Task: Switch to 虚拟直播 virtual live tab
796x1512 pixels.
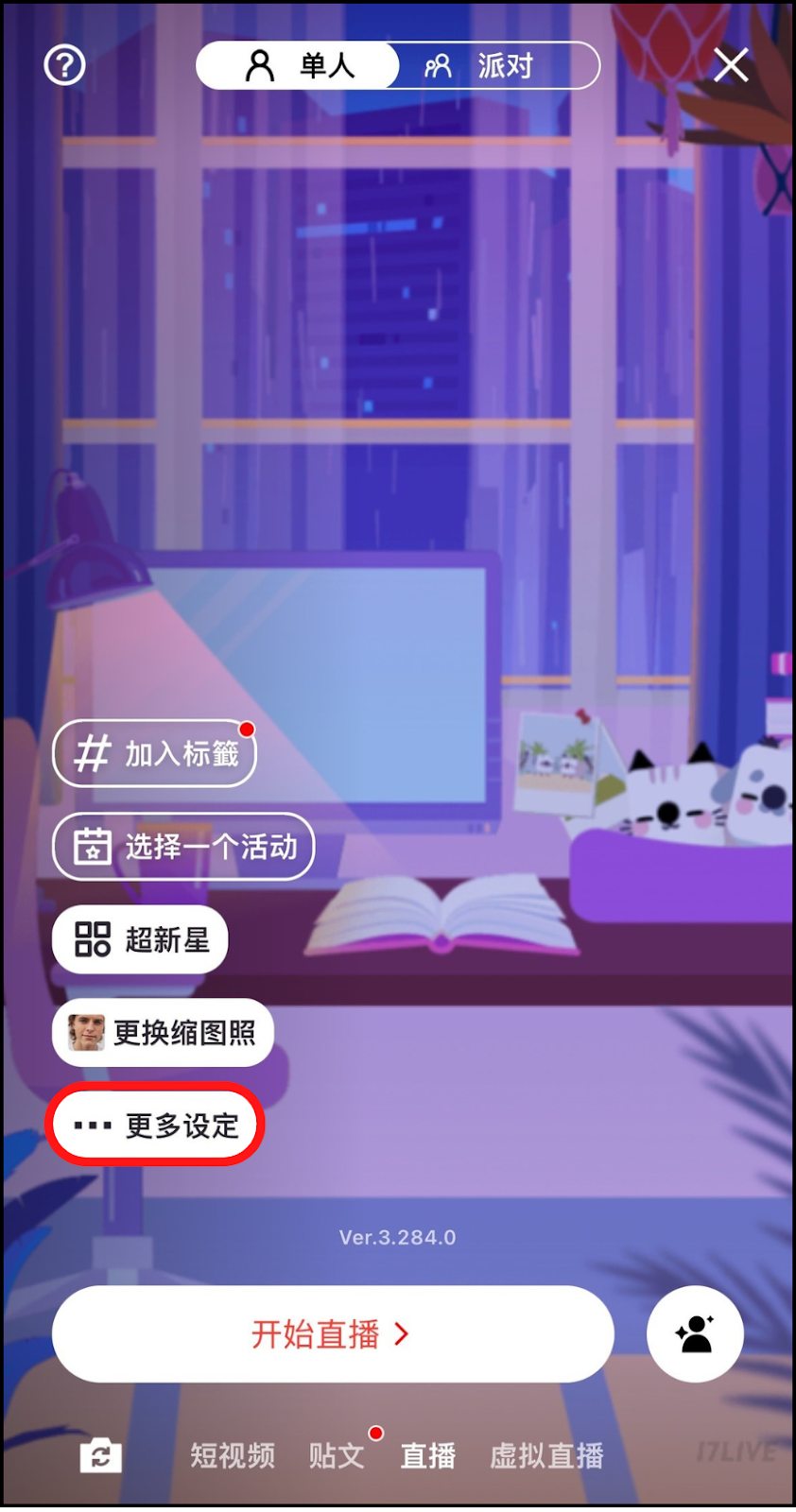Action: tap(546, 1455)
